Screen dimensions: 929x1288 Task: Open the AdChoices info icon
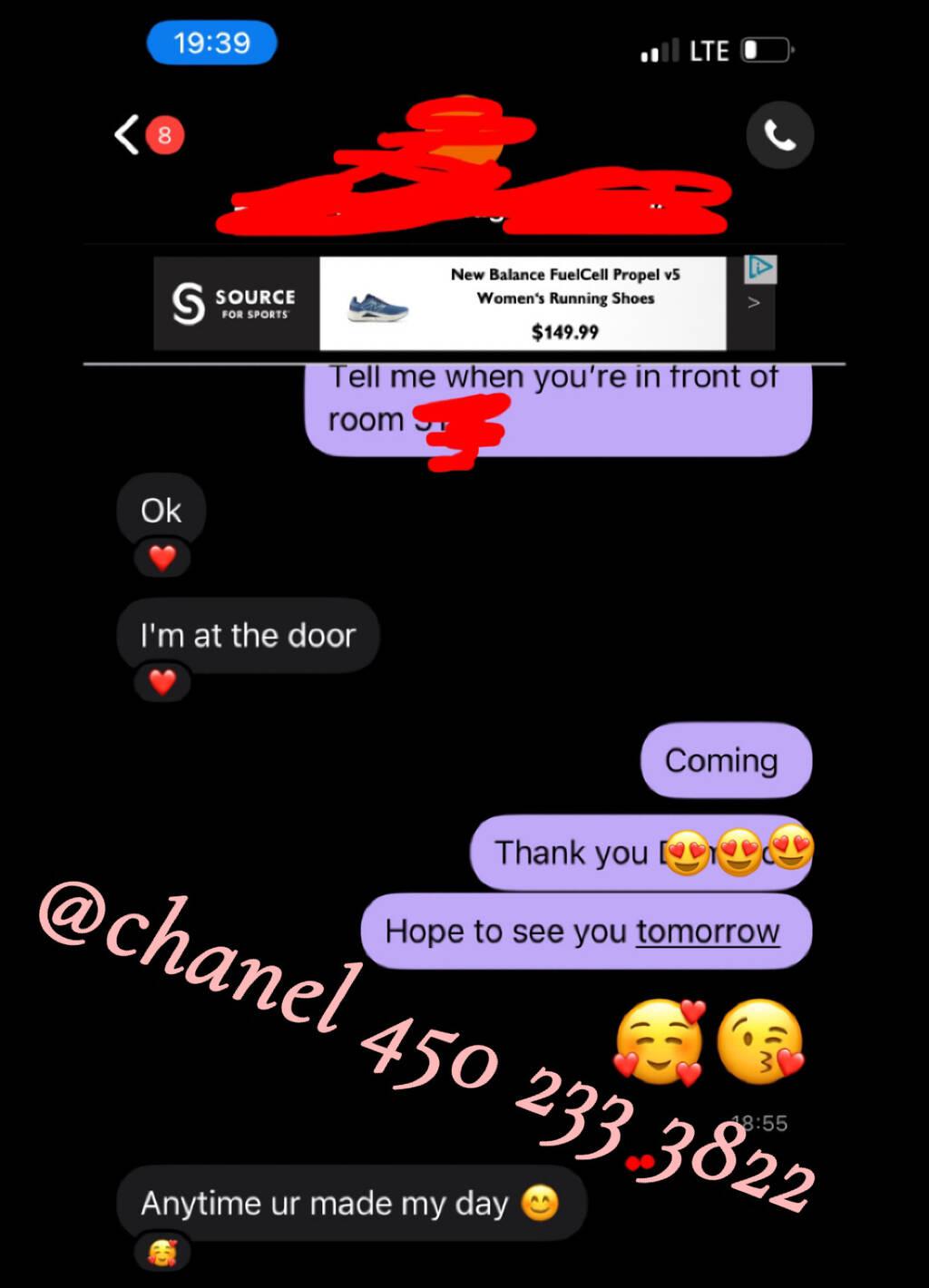pos(760,268)
